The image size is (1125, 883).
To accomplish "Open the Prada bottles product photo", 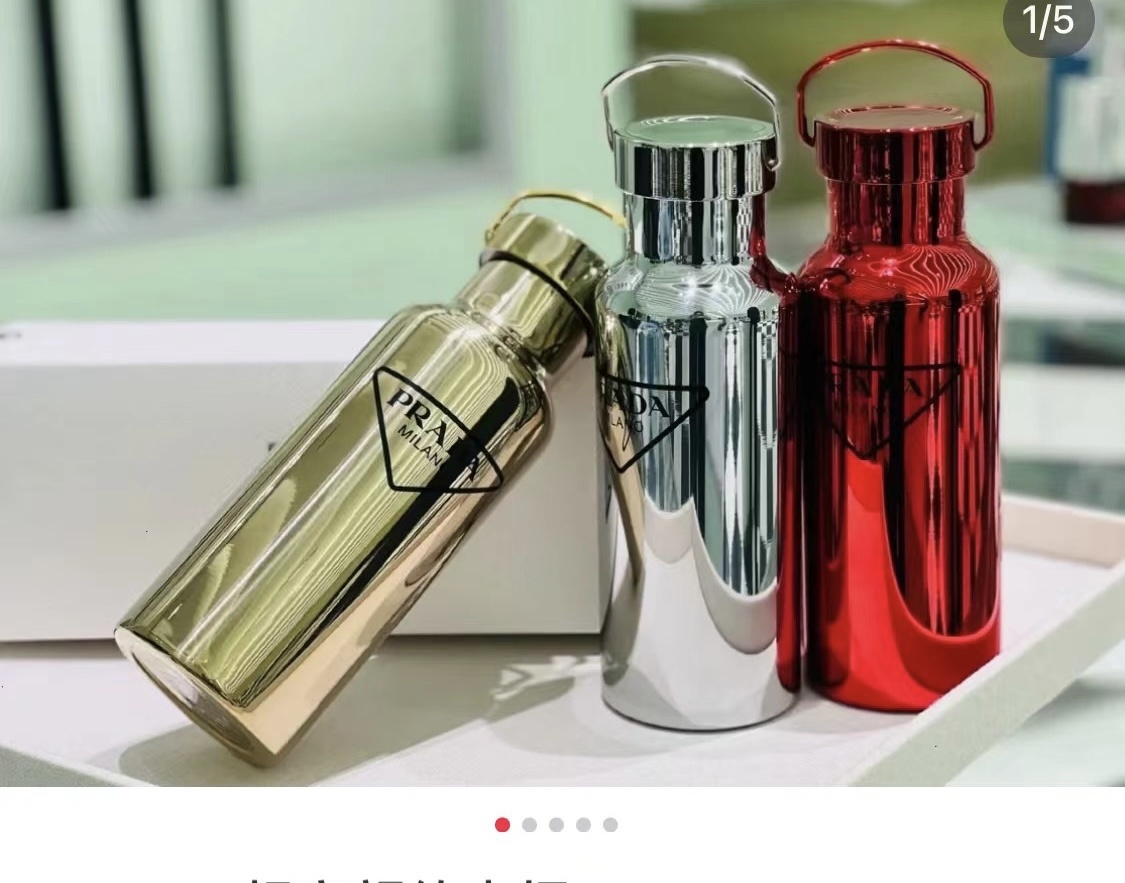I will pyautogui.click(x=560, y=400).
